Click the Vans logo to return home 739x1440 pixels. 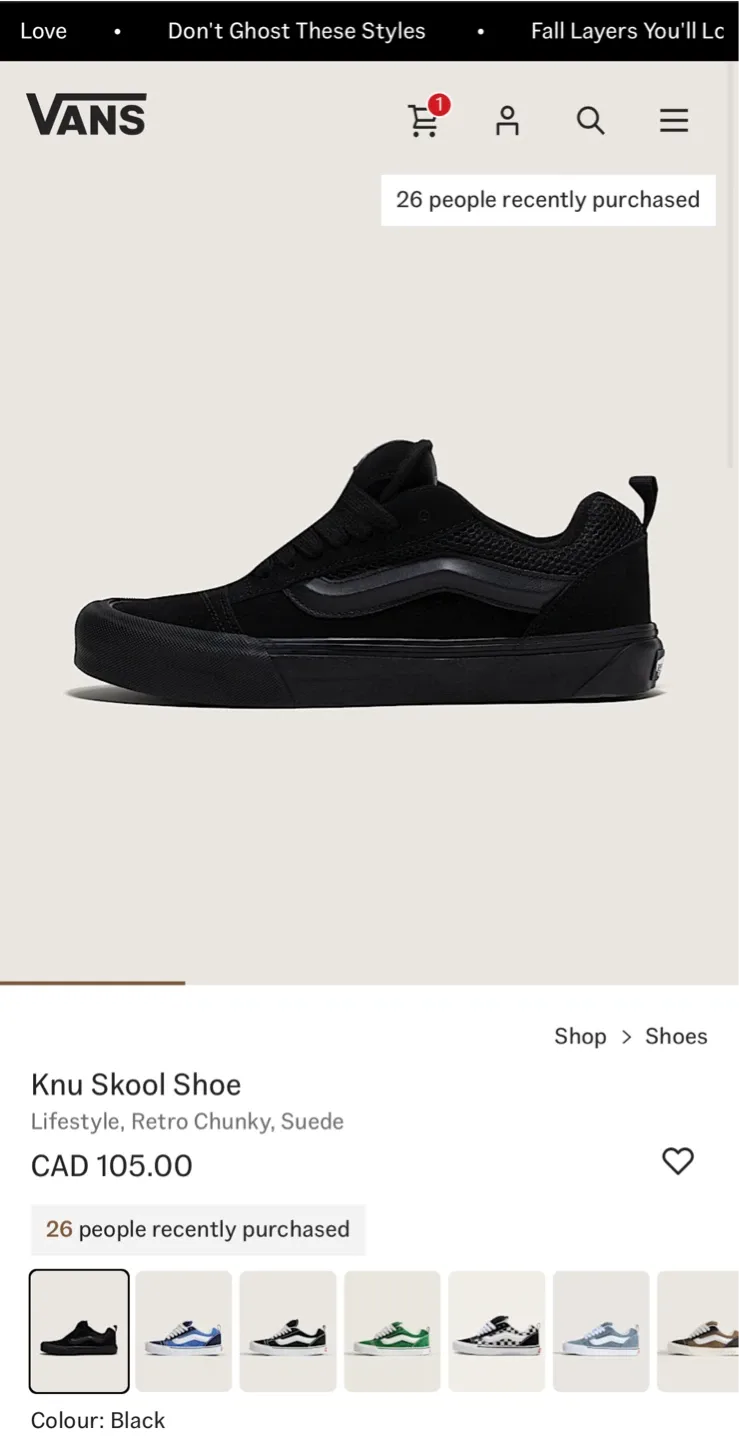[86, 113]
